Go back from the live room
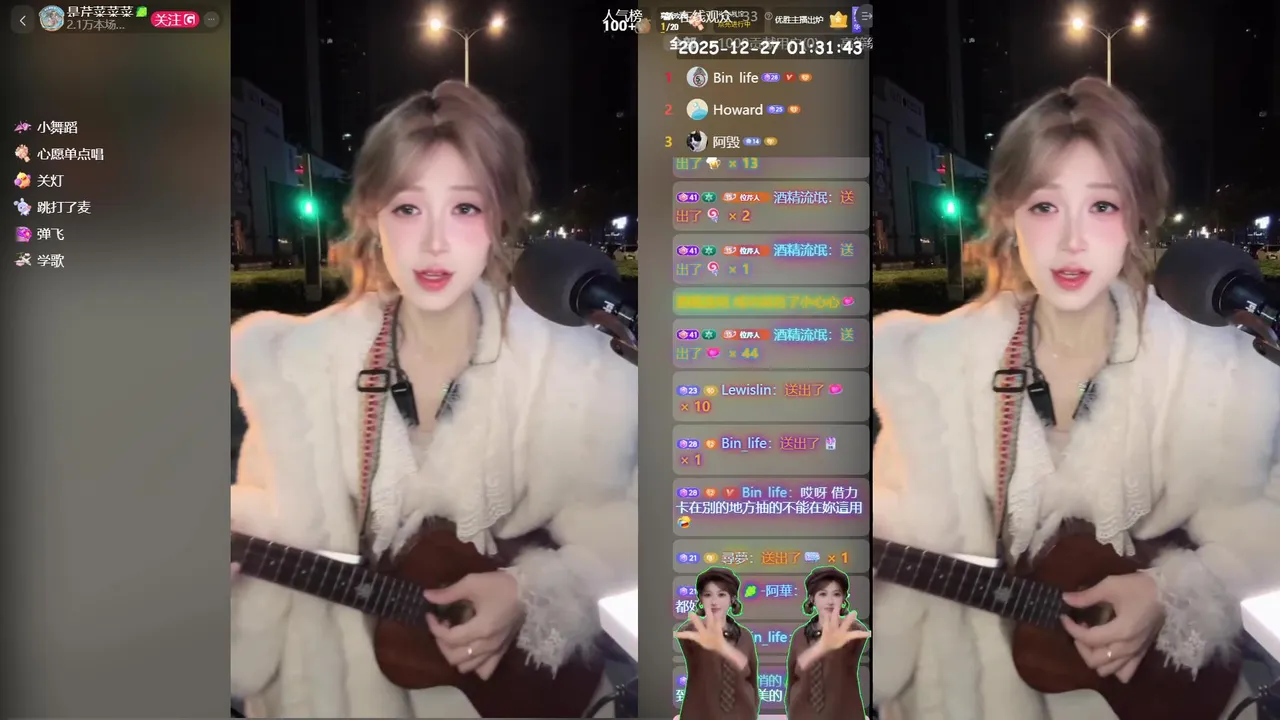Image resolution: width=1280 pixels, height=720 pixels. point(23,19)
